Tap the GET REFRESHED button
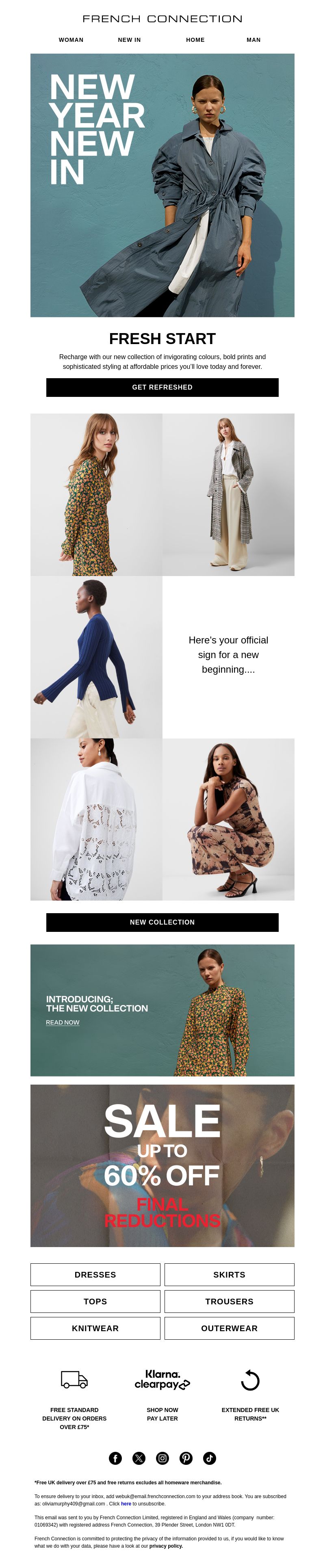 [162, 387]
